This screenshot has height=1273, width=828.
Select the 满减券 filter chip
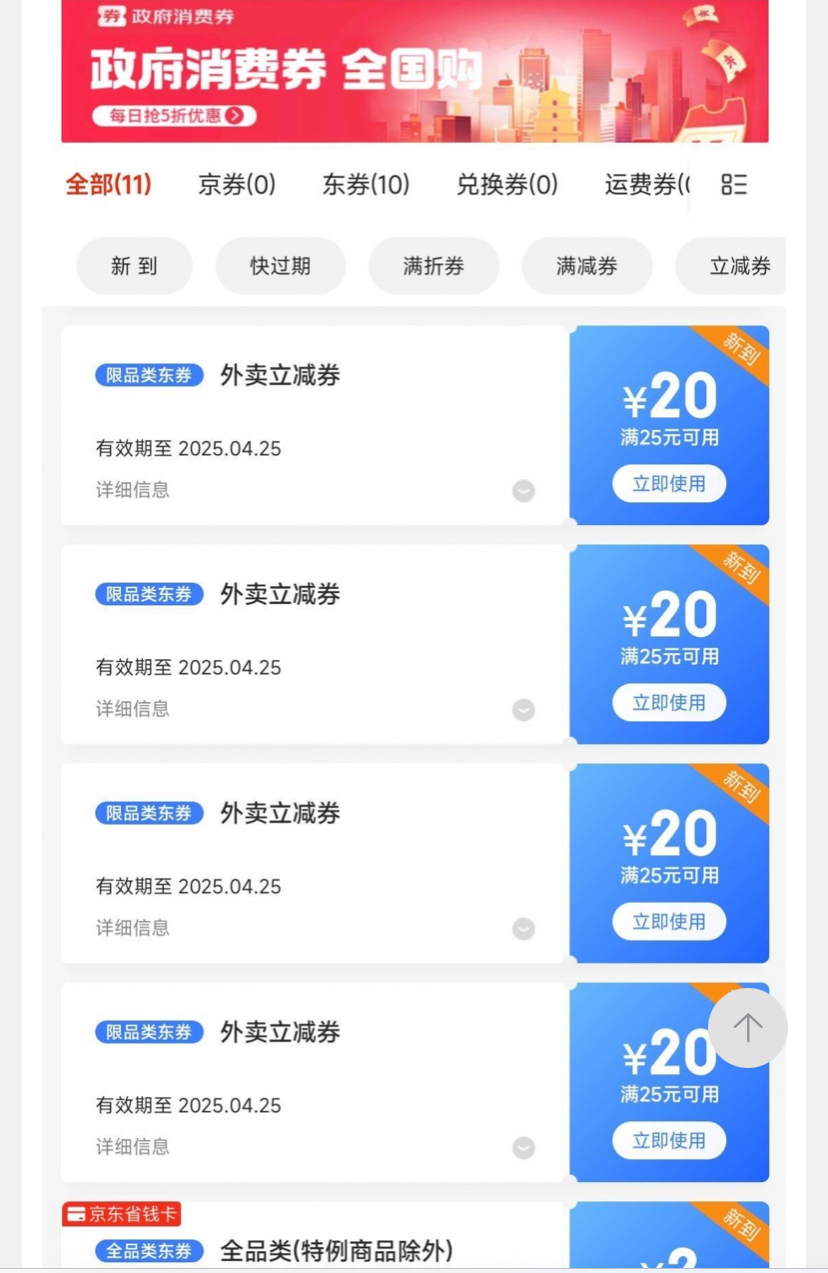click(587, 266)
